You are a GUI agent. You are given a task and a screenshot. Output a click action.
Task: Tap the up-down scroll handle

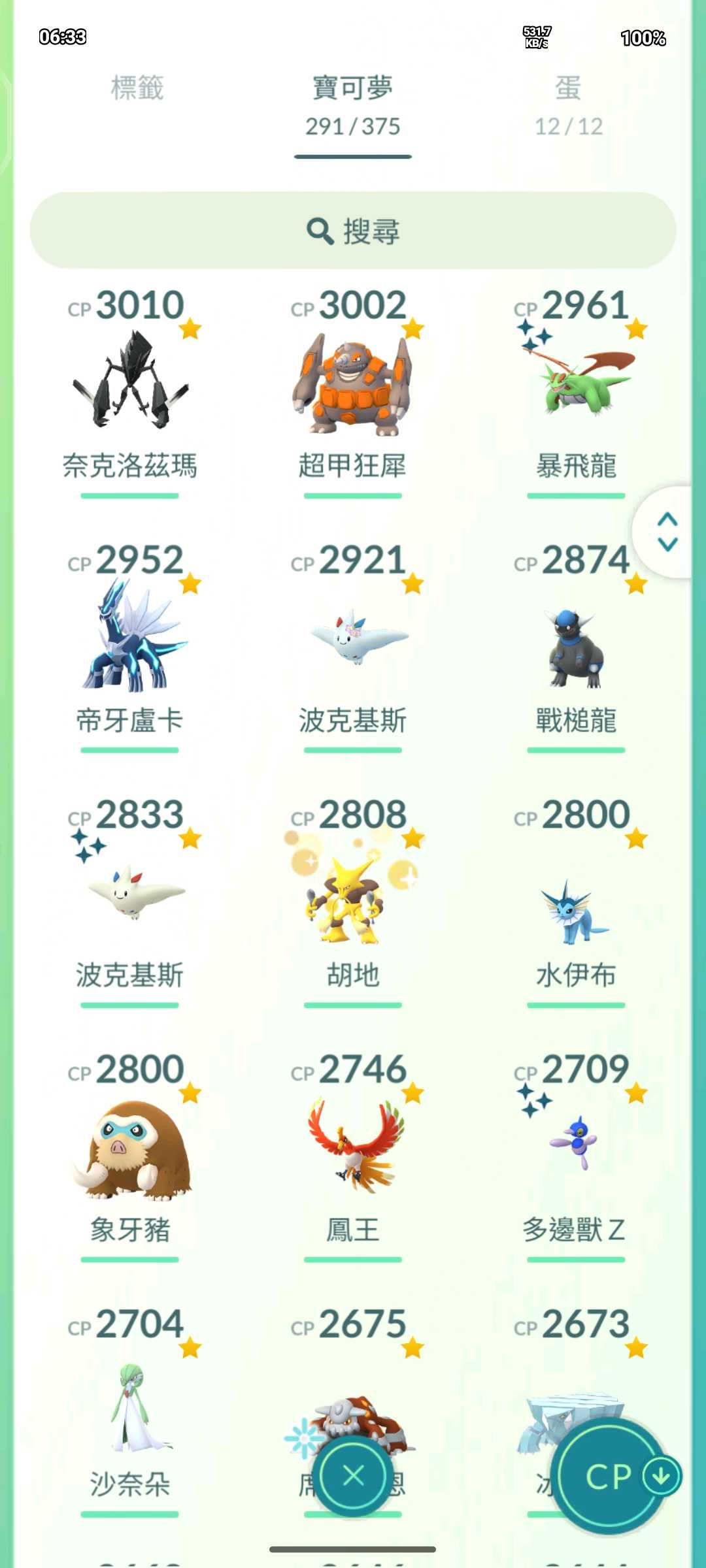[667, 532]
